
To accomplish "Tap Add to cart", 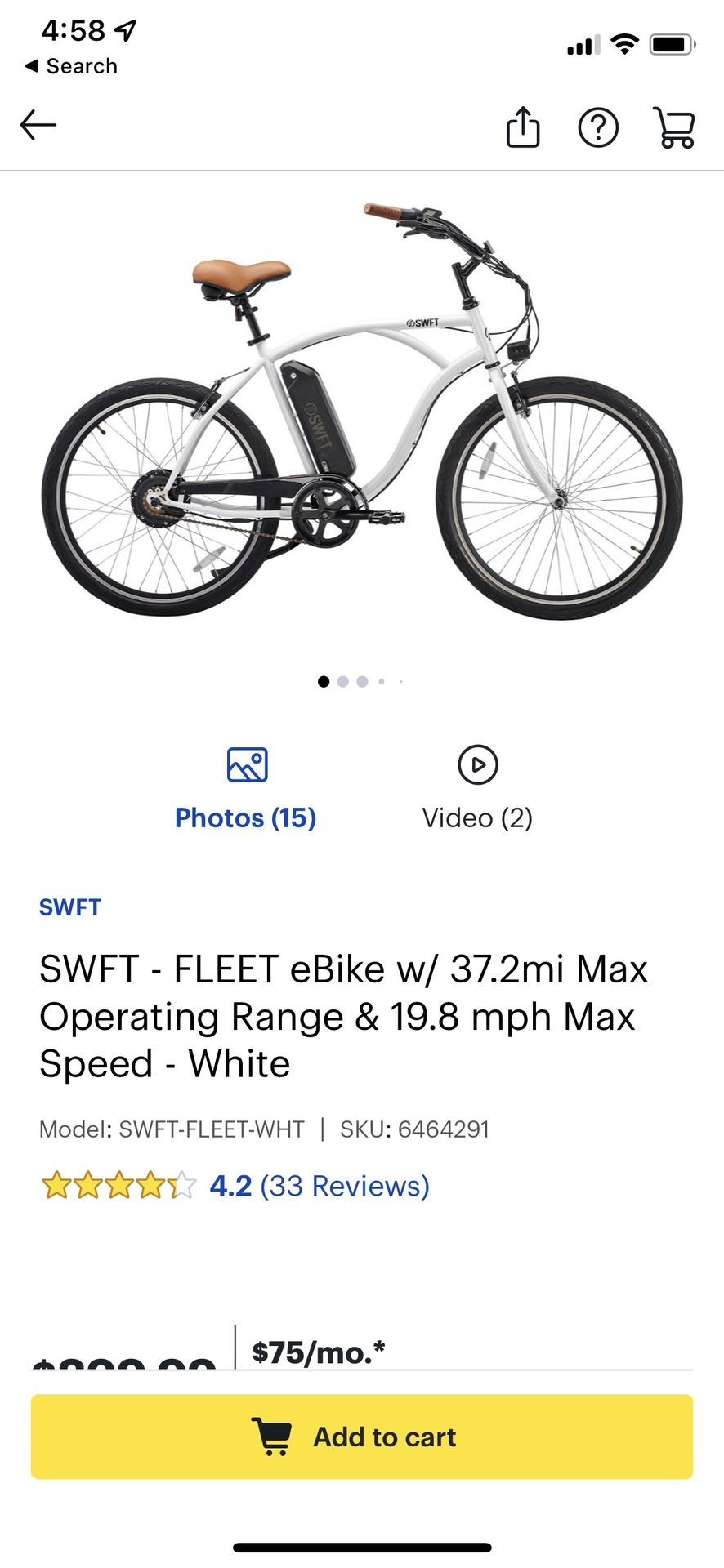I will 362,1437.
